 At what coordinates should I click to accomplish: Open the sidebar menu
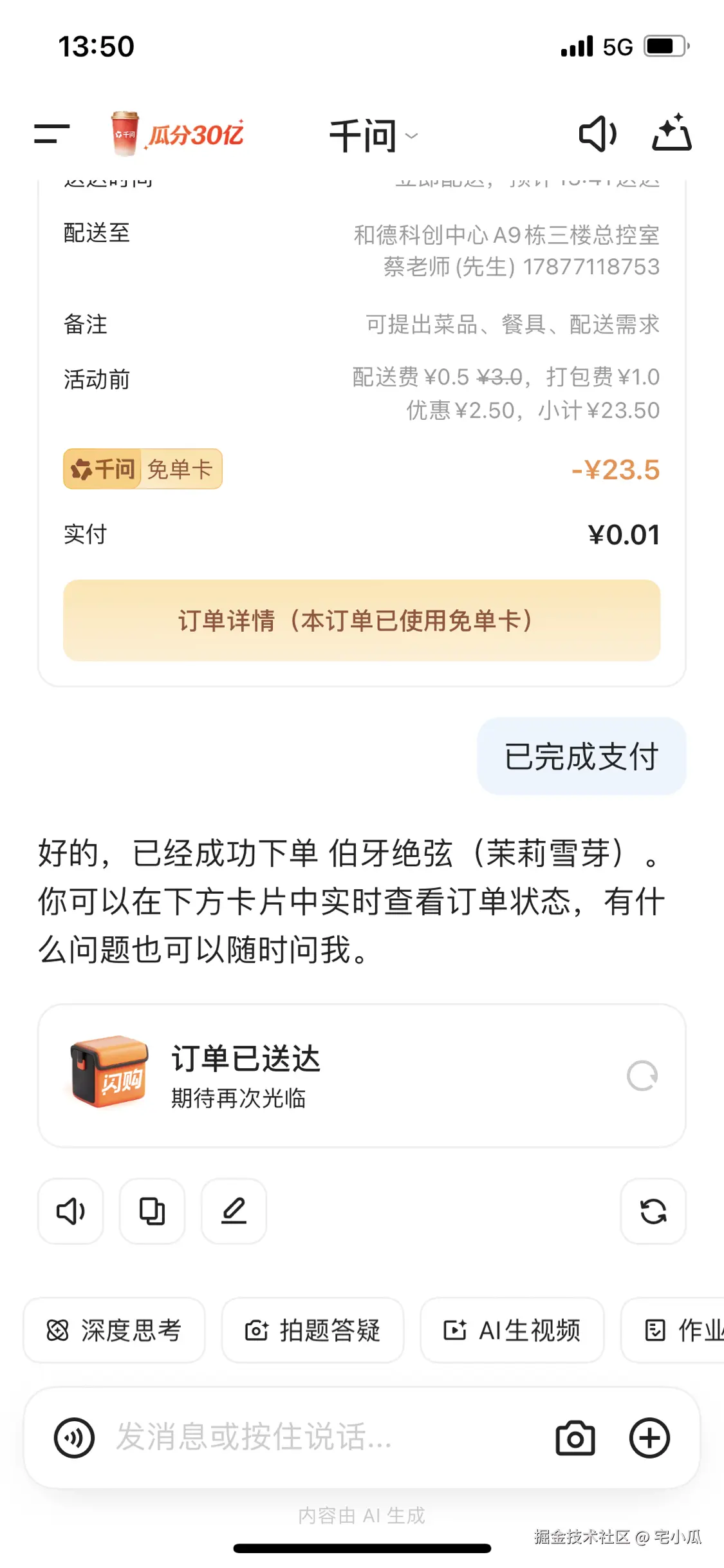[x=51, y=134]
